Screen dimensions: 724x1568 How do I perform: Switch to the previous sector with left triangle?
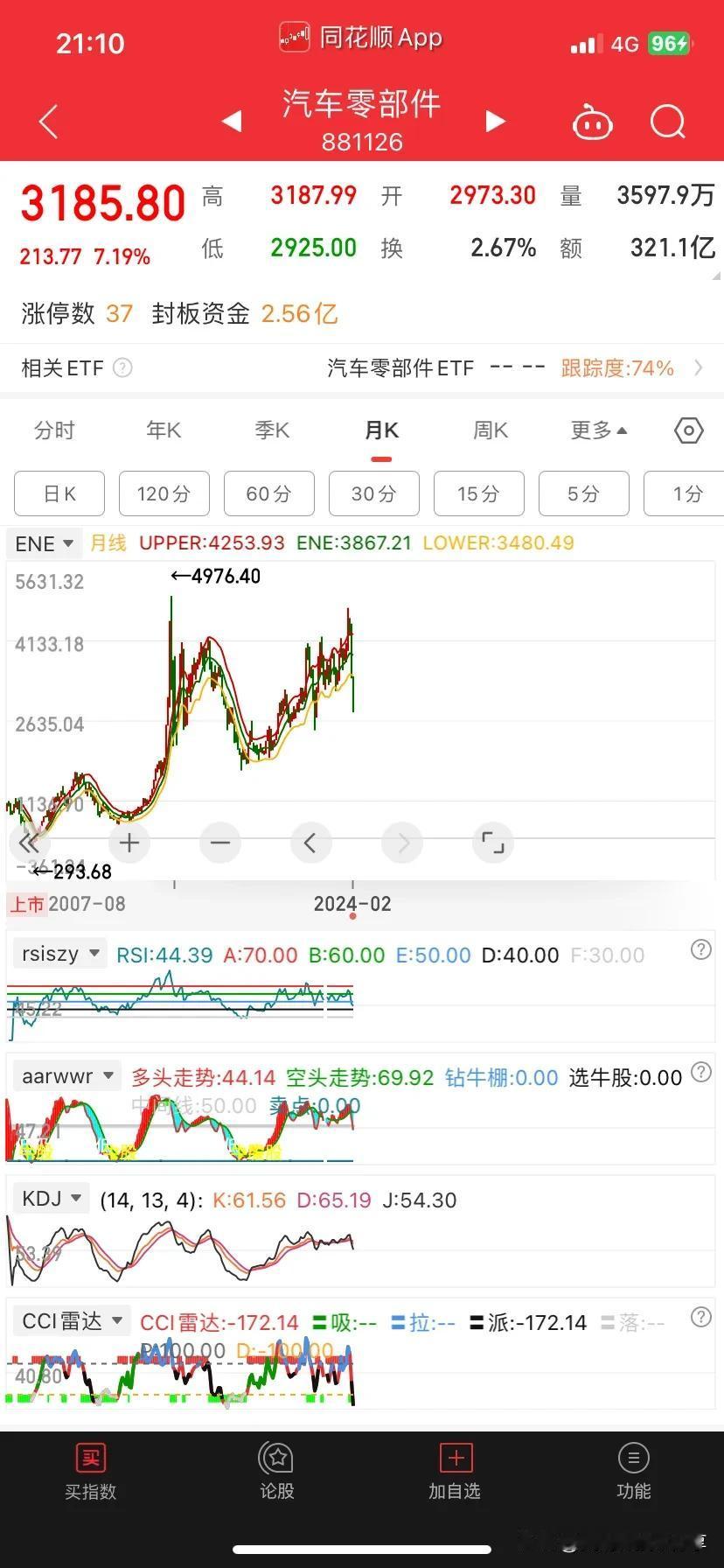(232, 121)
